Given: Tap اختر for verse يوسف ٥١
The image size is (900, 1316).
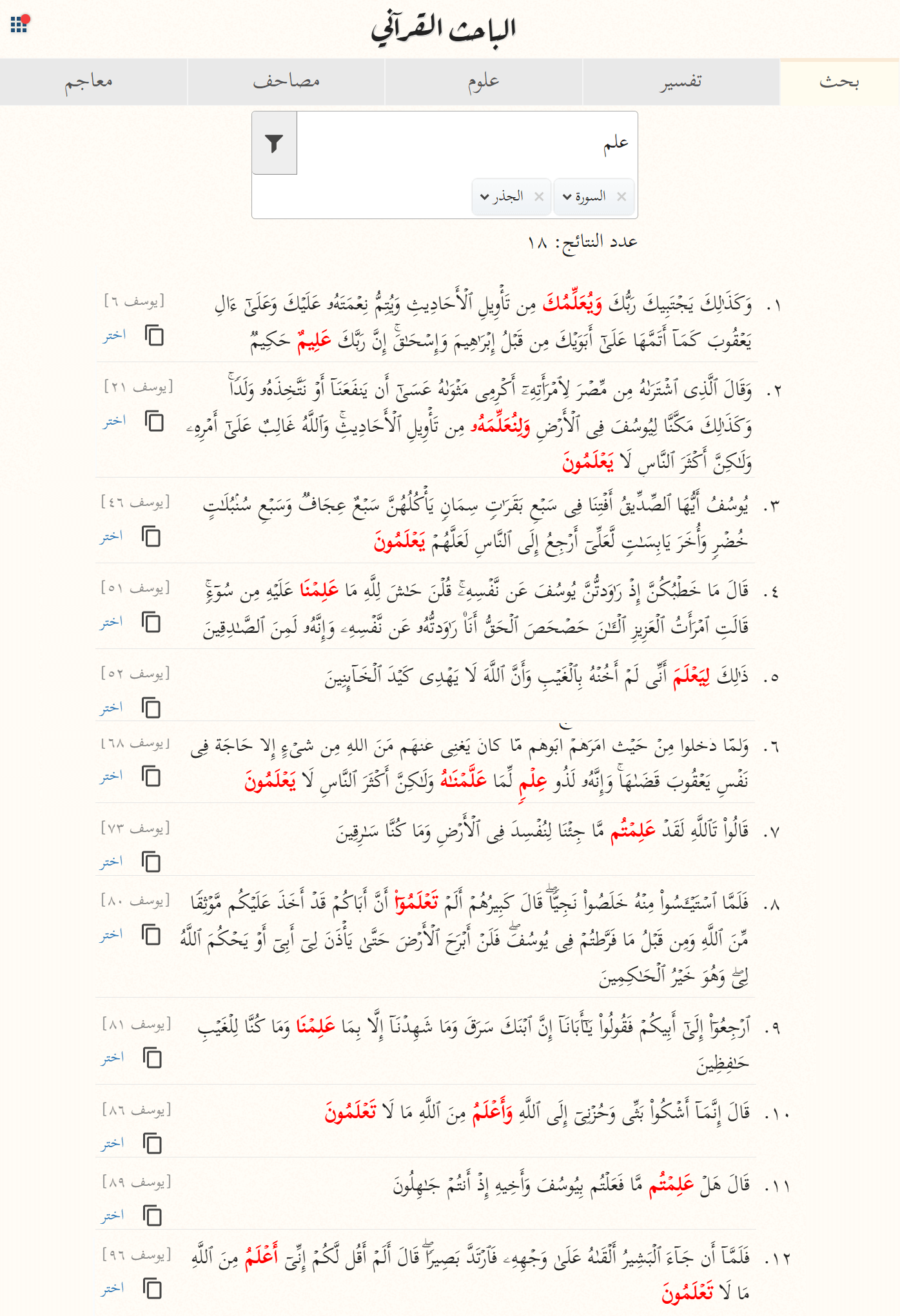Looking at the screenshot, I should pos(112,623).
